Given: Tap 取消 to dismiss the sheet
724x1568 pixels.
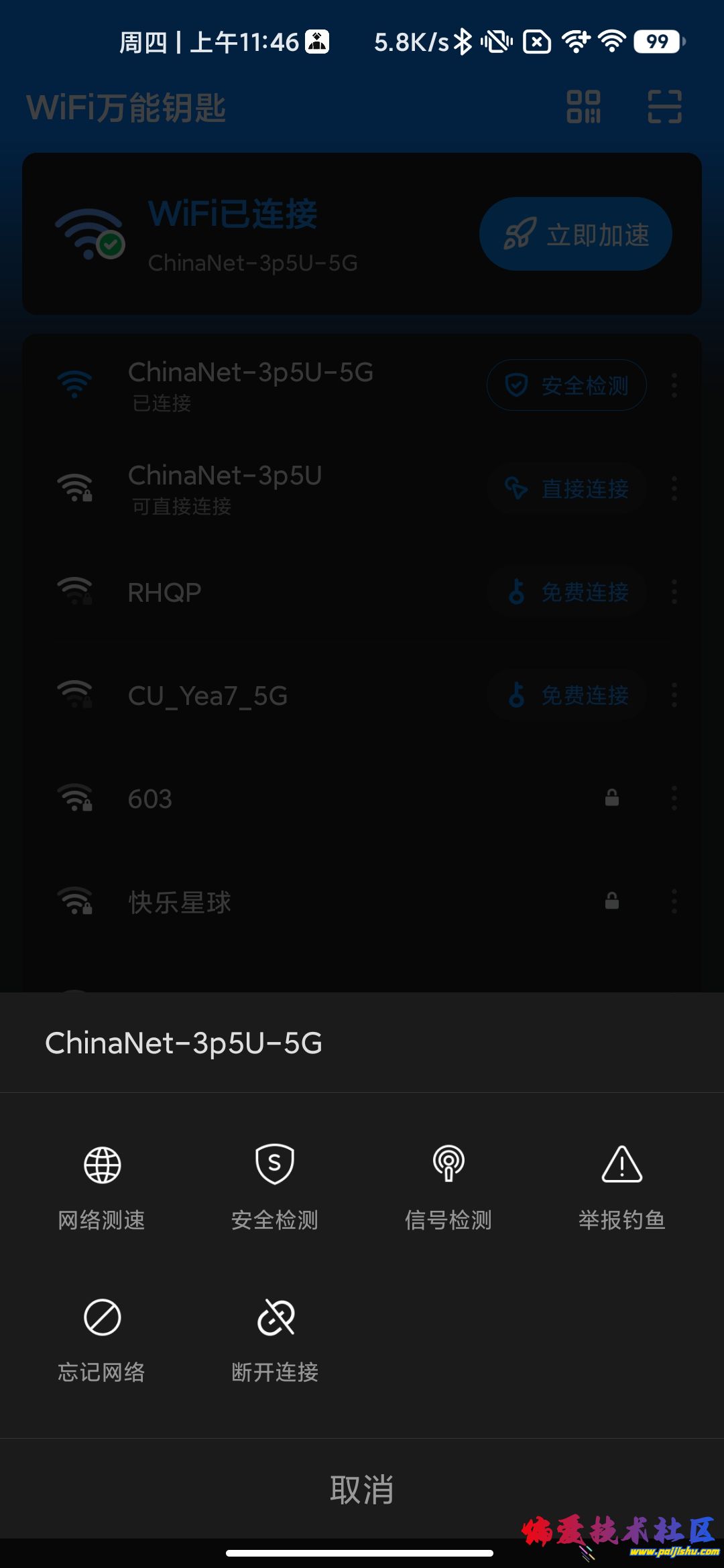Looking at the screenshot, I should click(x=362, y=1490).
